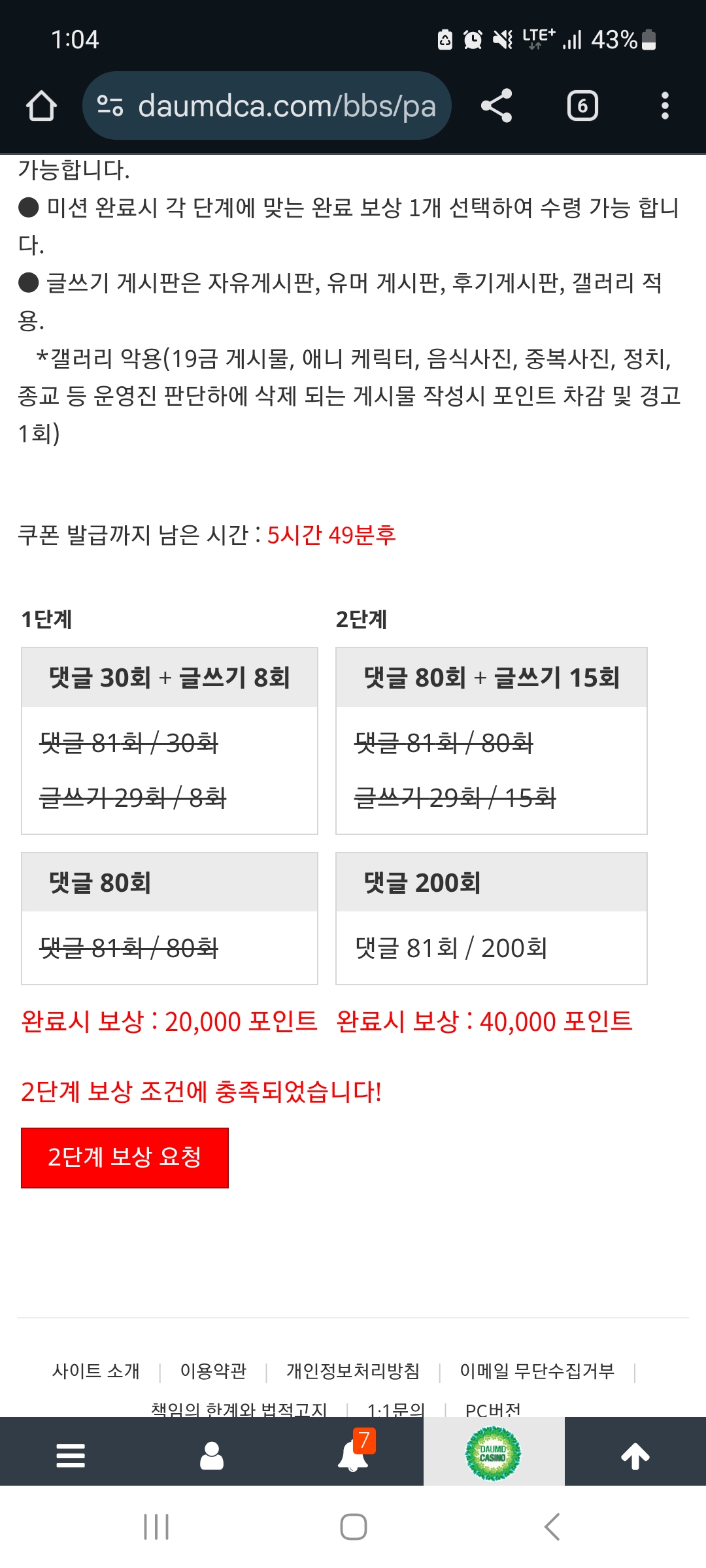Share this page
706x1568 pixels.
496,106
